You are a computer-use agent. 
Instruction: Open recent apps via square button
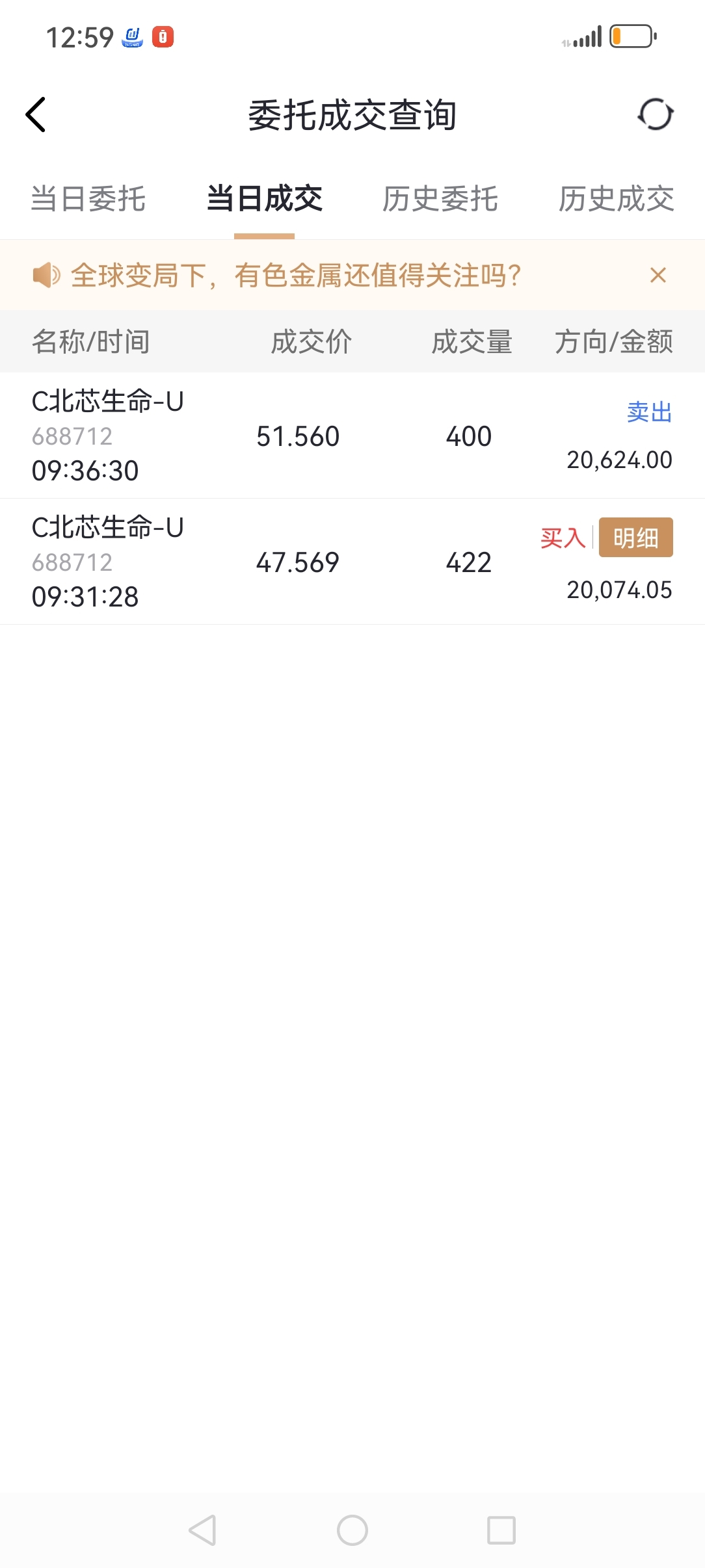coord(501,1530)
